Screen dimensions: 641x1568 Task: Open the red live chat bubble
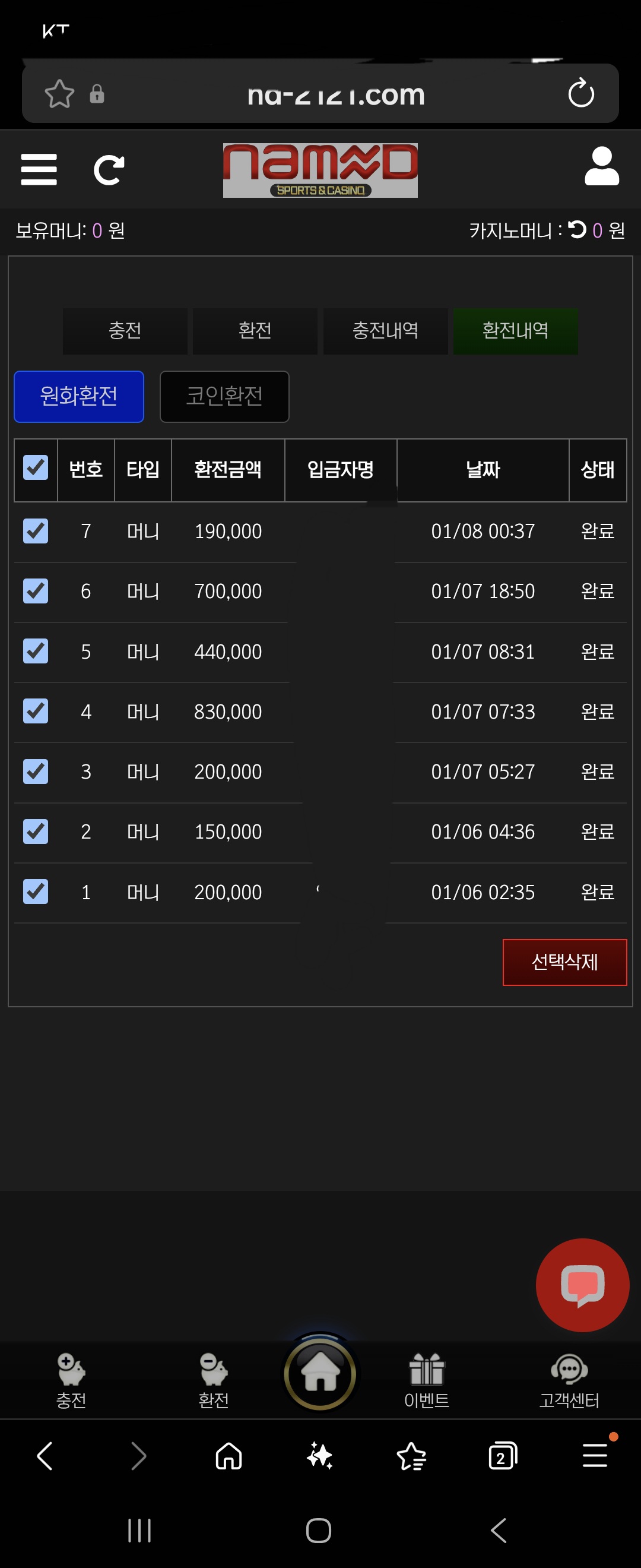click(582, 1284)
